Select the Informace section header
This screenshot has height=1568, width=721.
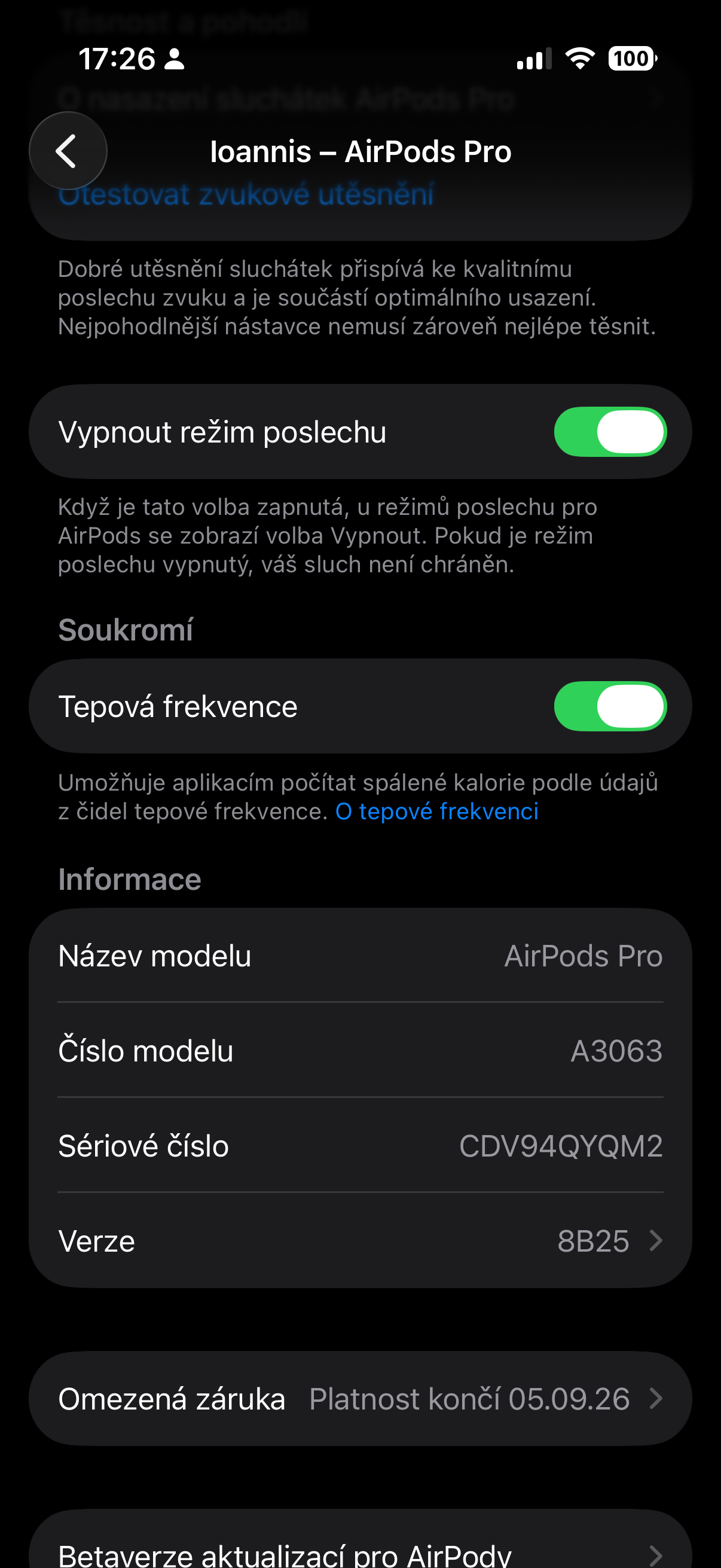click(x=130, y=878)
